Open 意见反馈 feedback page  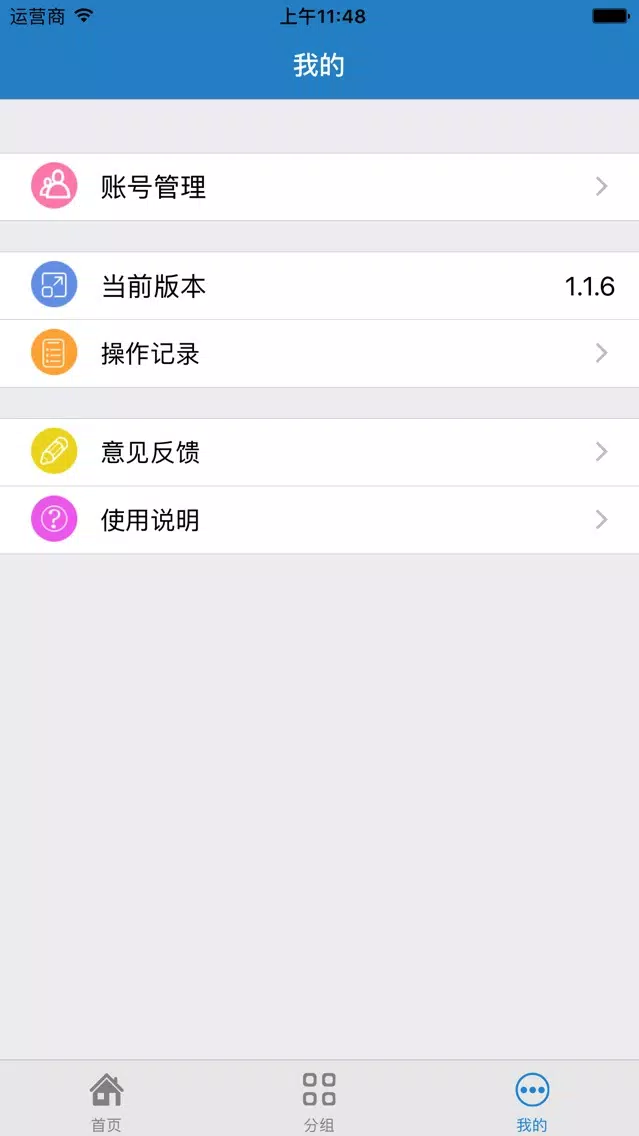(319, 452)
